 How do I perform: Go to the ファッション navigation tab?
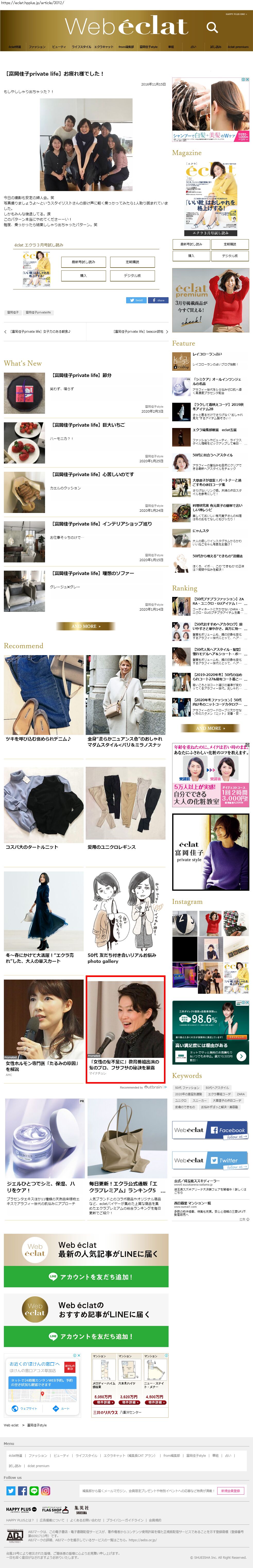(37, 47)
